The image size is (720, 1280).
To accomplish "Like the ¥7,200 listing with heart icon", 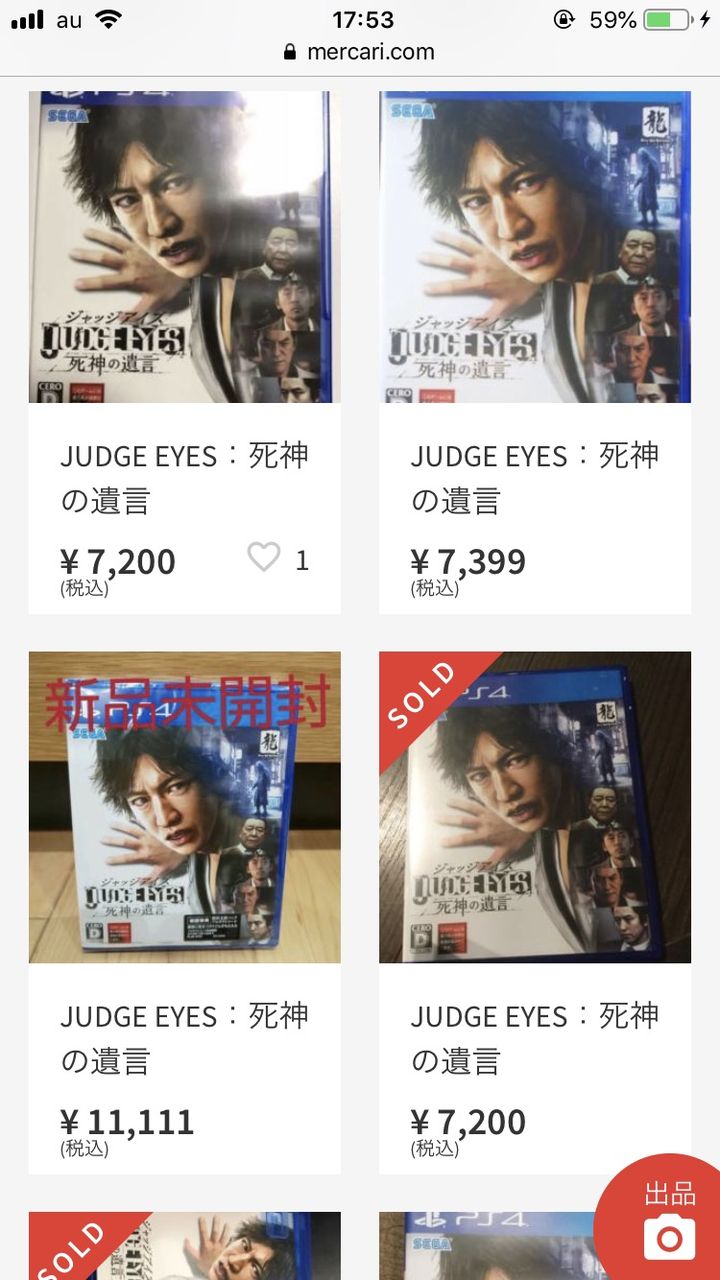I will (264, 557).
